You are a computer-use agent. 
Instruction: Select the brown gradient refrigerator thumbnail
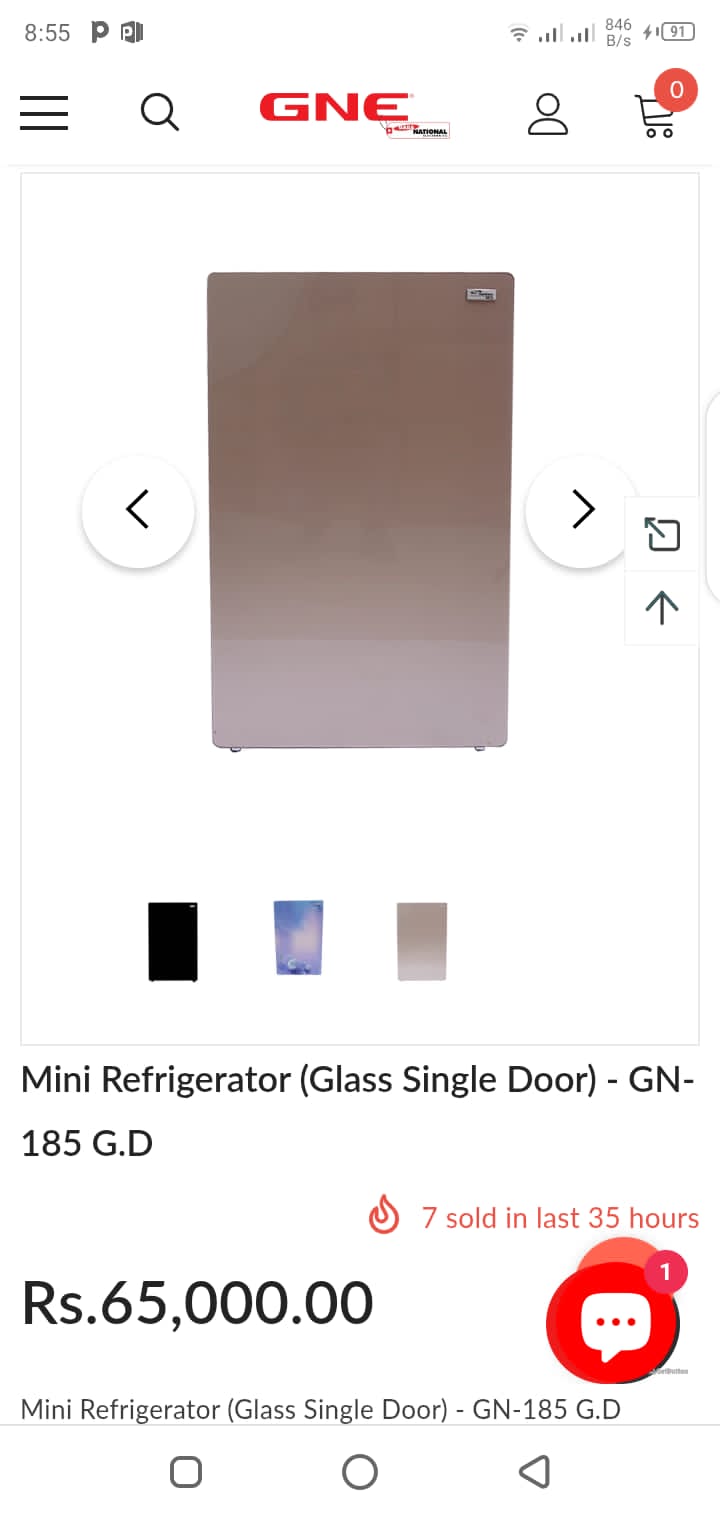(x=421, y=941)
